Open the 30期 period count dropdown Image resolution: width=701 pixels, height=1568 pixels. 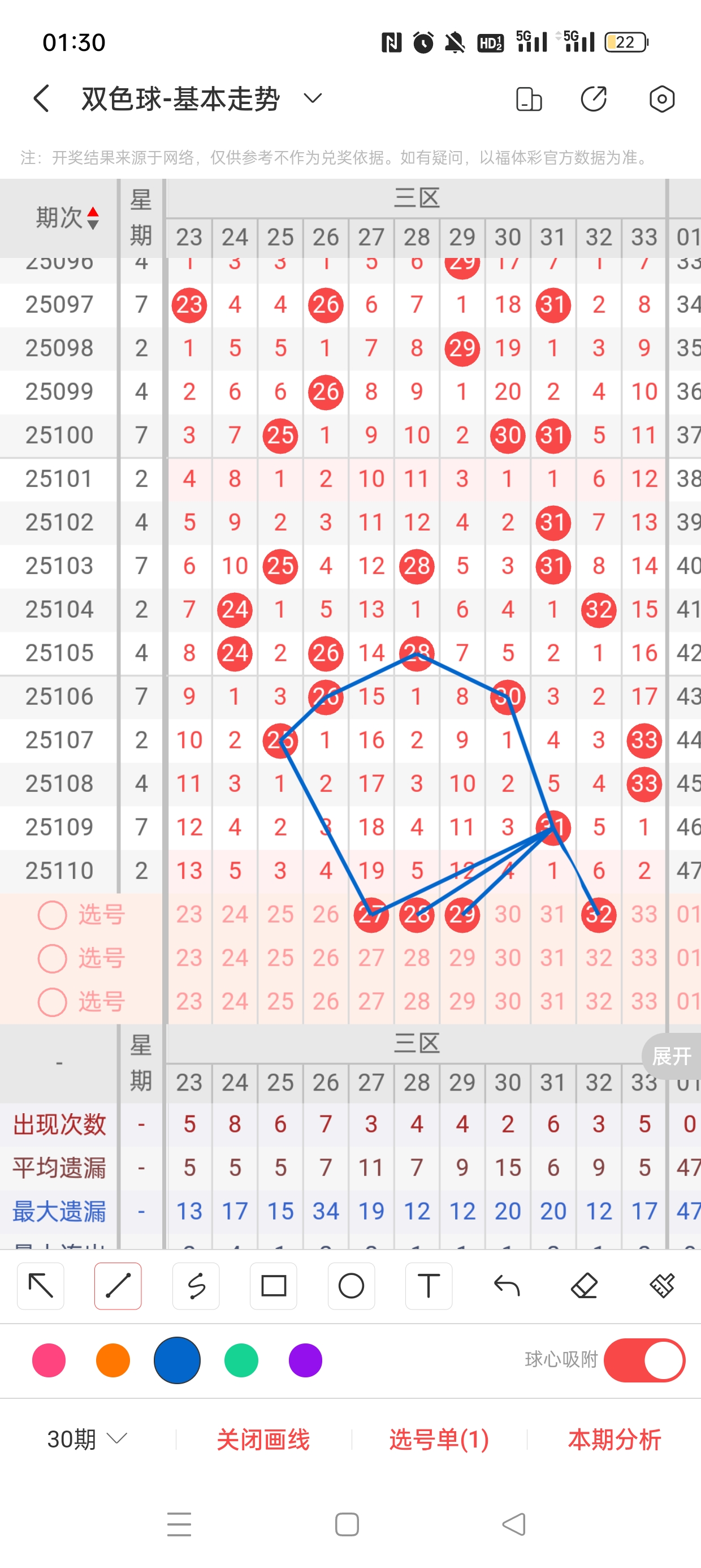pos(87,1439)
